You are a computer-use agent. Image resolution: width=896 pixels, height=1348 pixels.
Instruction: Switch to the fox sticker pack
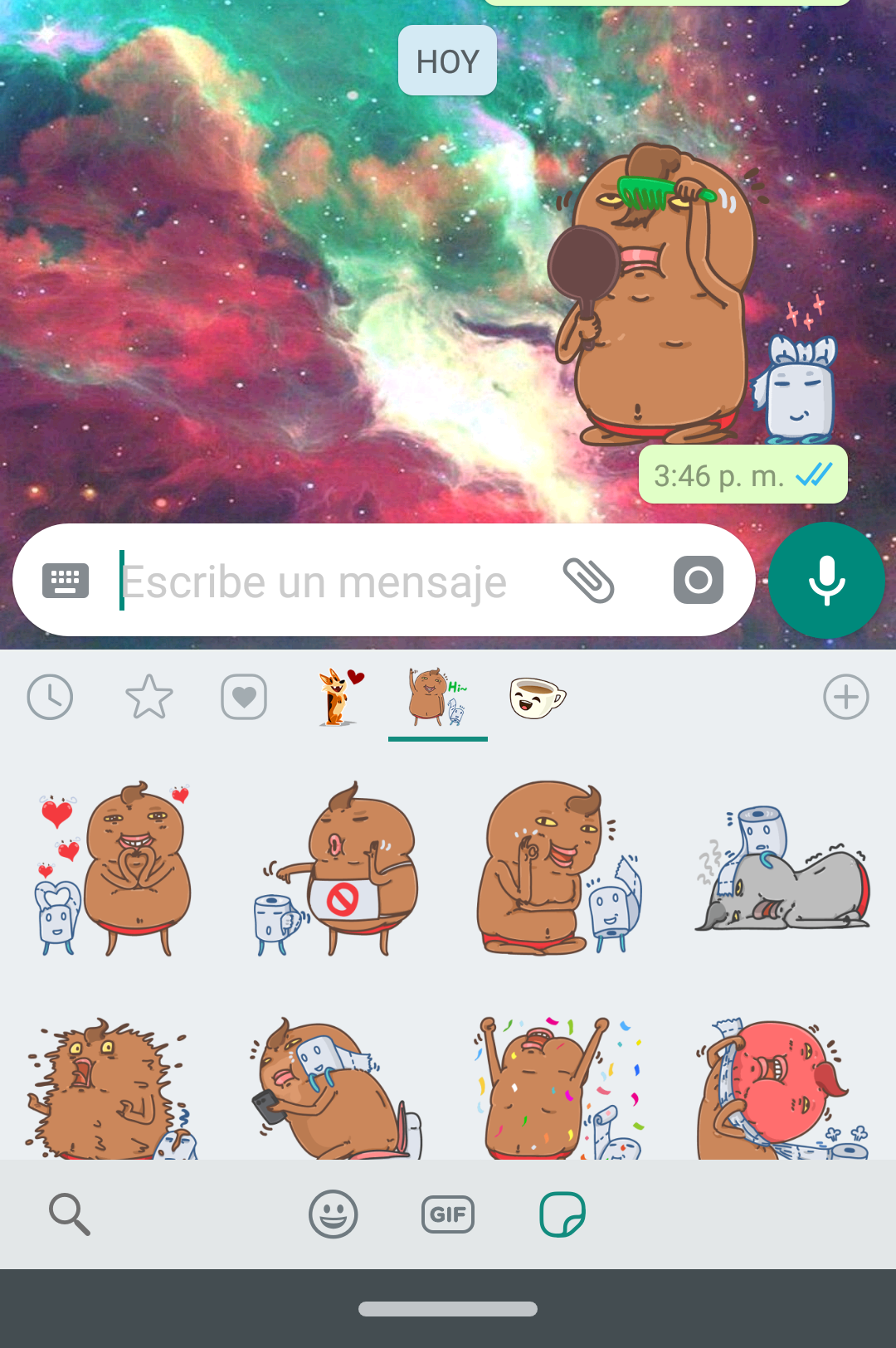tap(340, 697)
